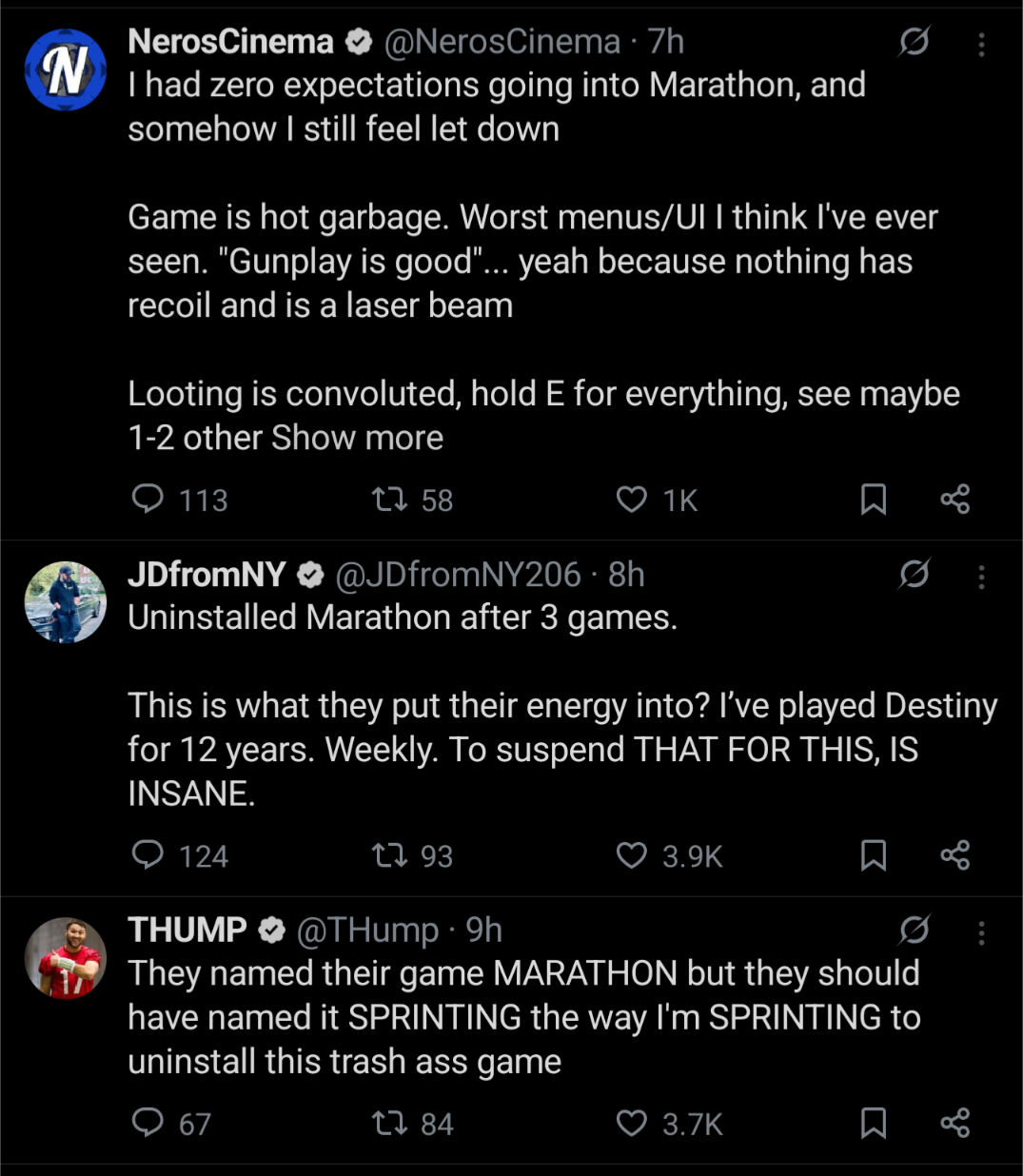Screen dimensions: 1023x1176
Task: Share THUMP's post
Action: point(954,1124)
